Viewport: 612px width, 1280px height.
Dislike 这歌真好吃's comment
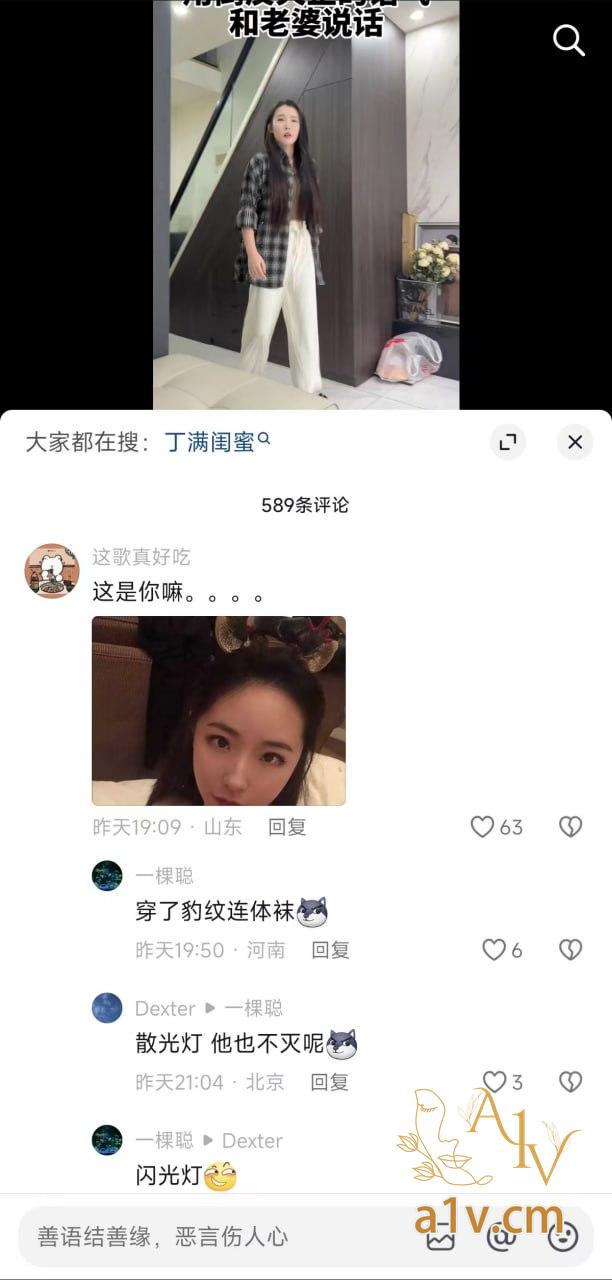point(570,827)
